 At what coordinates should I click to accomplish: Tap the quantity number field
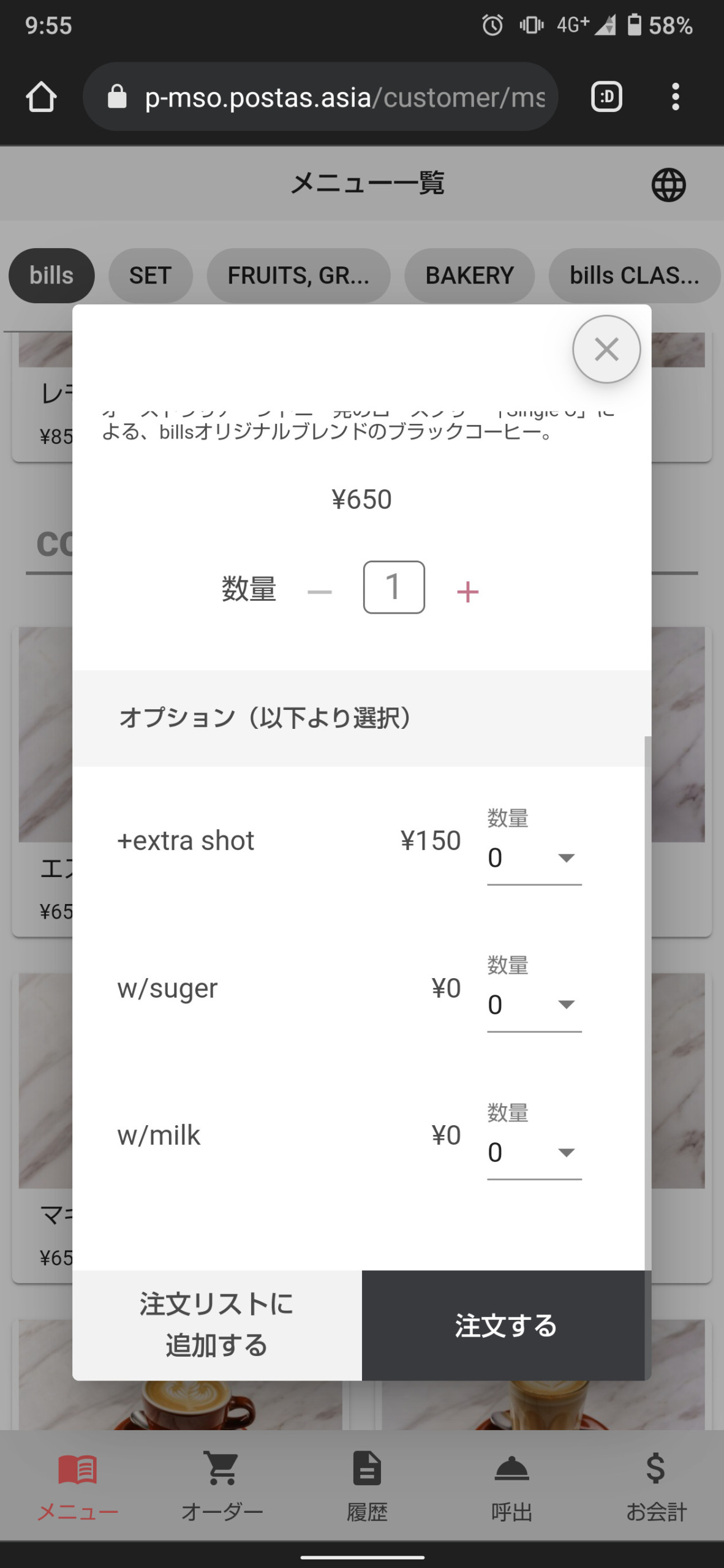point(394,587)
